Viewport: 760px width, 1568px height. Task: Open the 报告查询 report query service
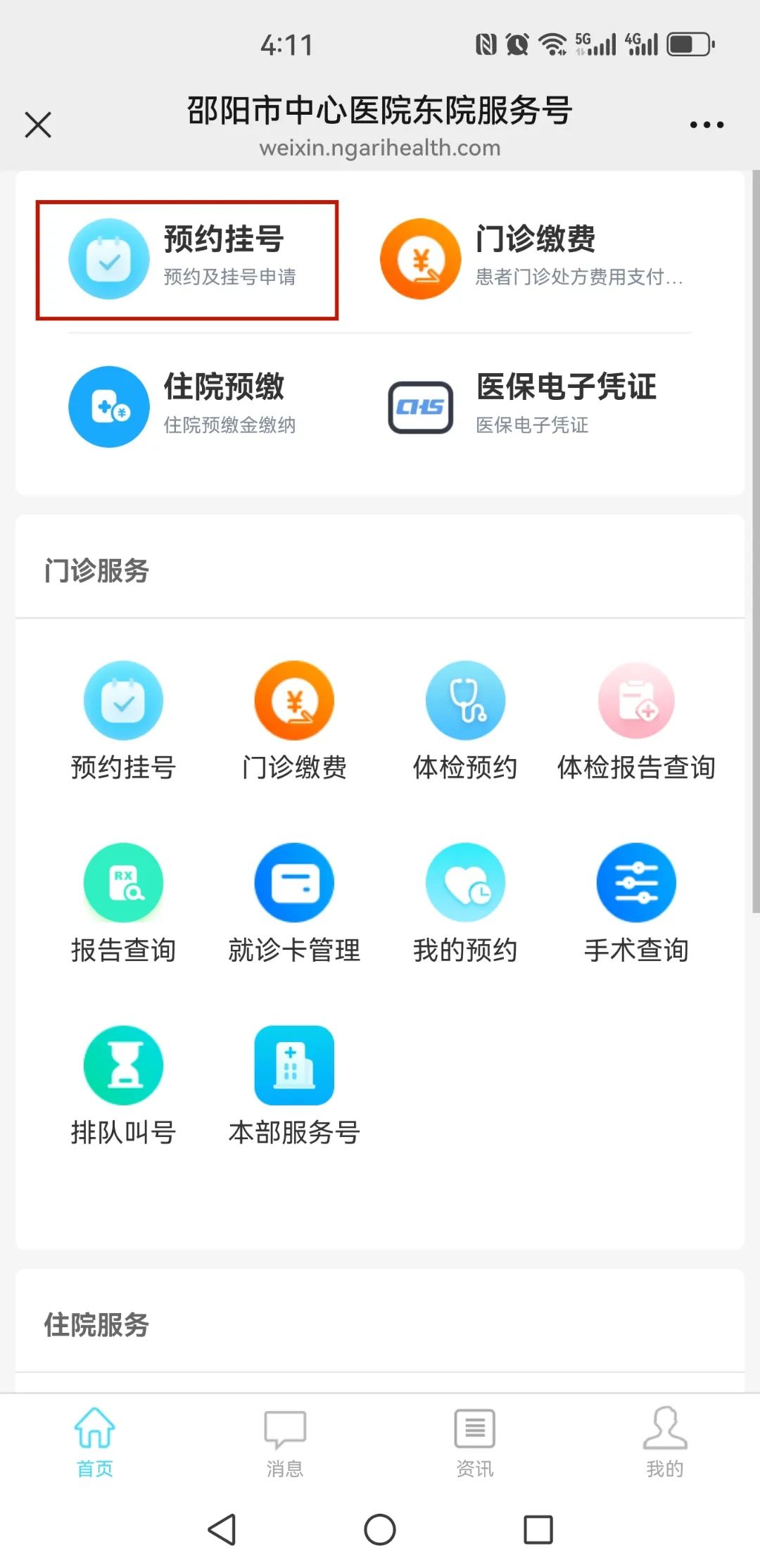[124, 901]
